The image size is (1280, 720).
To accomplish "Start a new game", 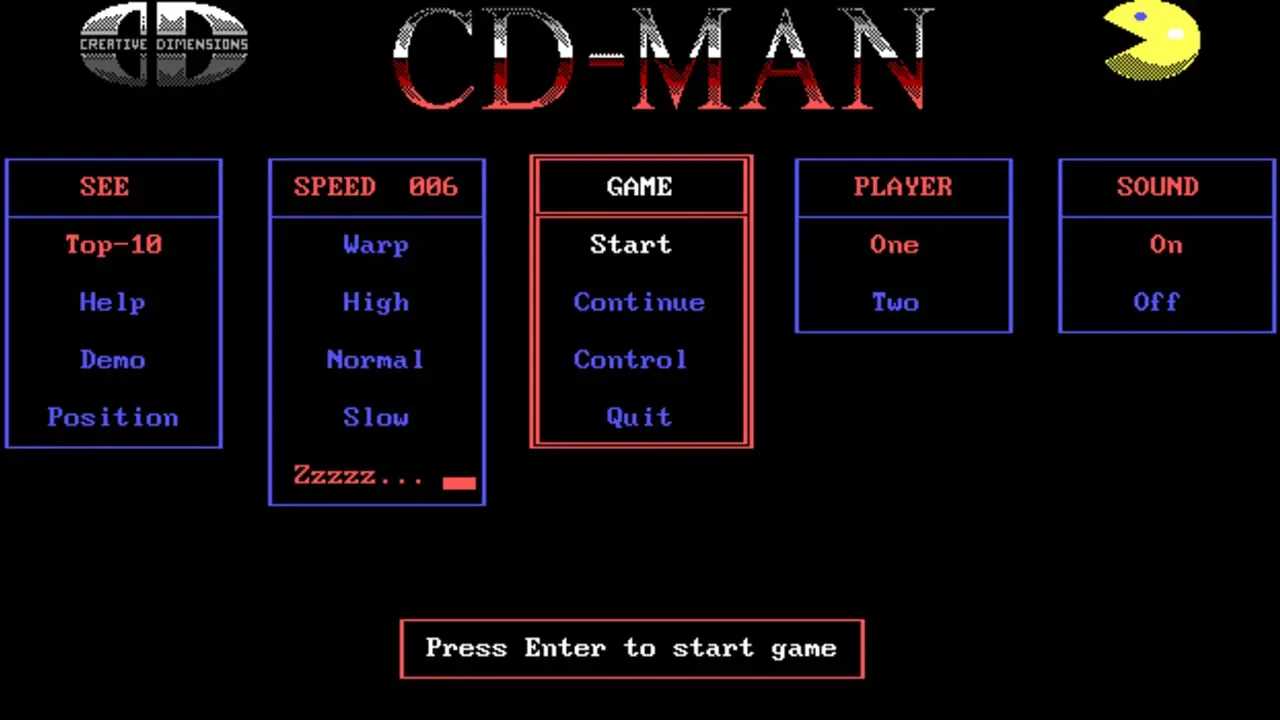I will tap(630, 245).
